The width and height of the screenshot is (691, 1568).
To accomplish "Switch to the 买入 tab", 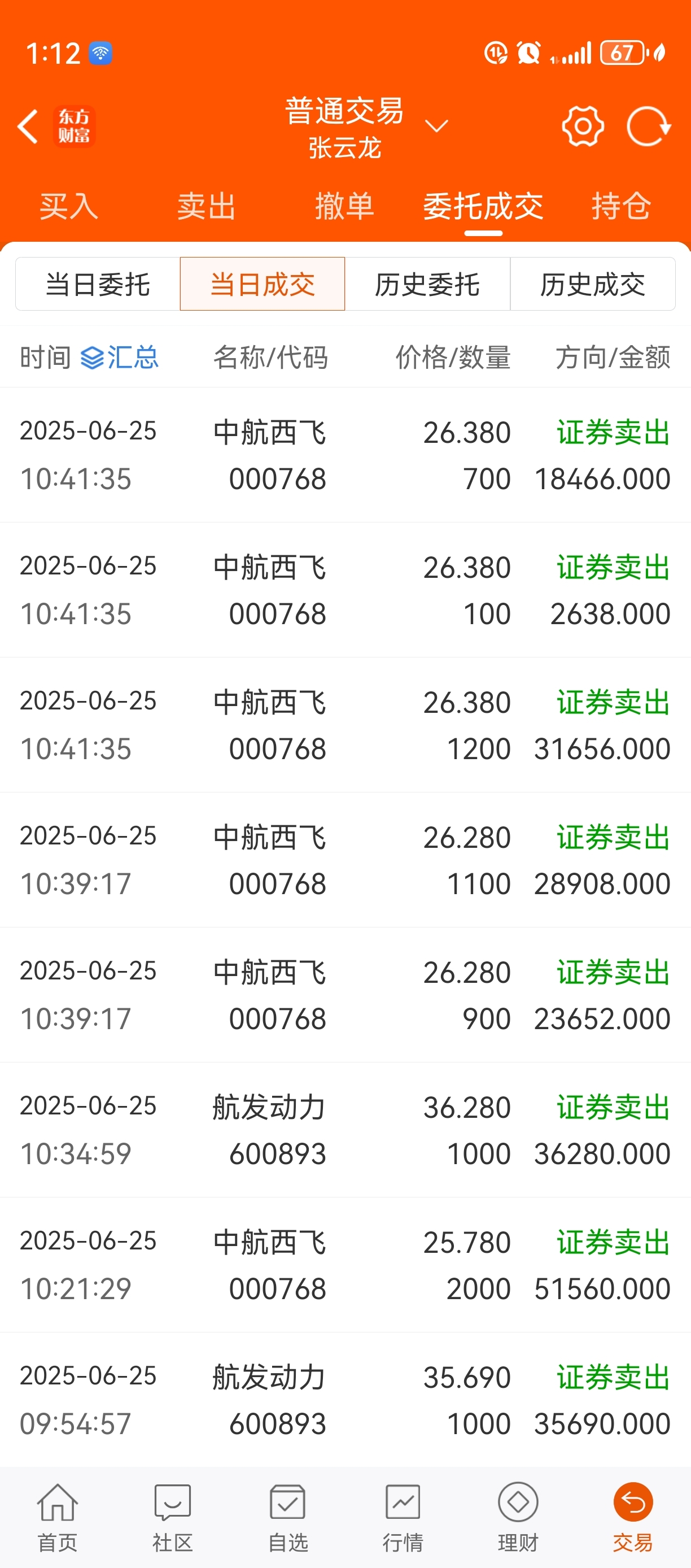I will pos(69,206).
